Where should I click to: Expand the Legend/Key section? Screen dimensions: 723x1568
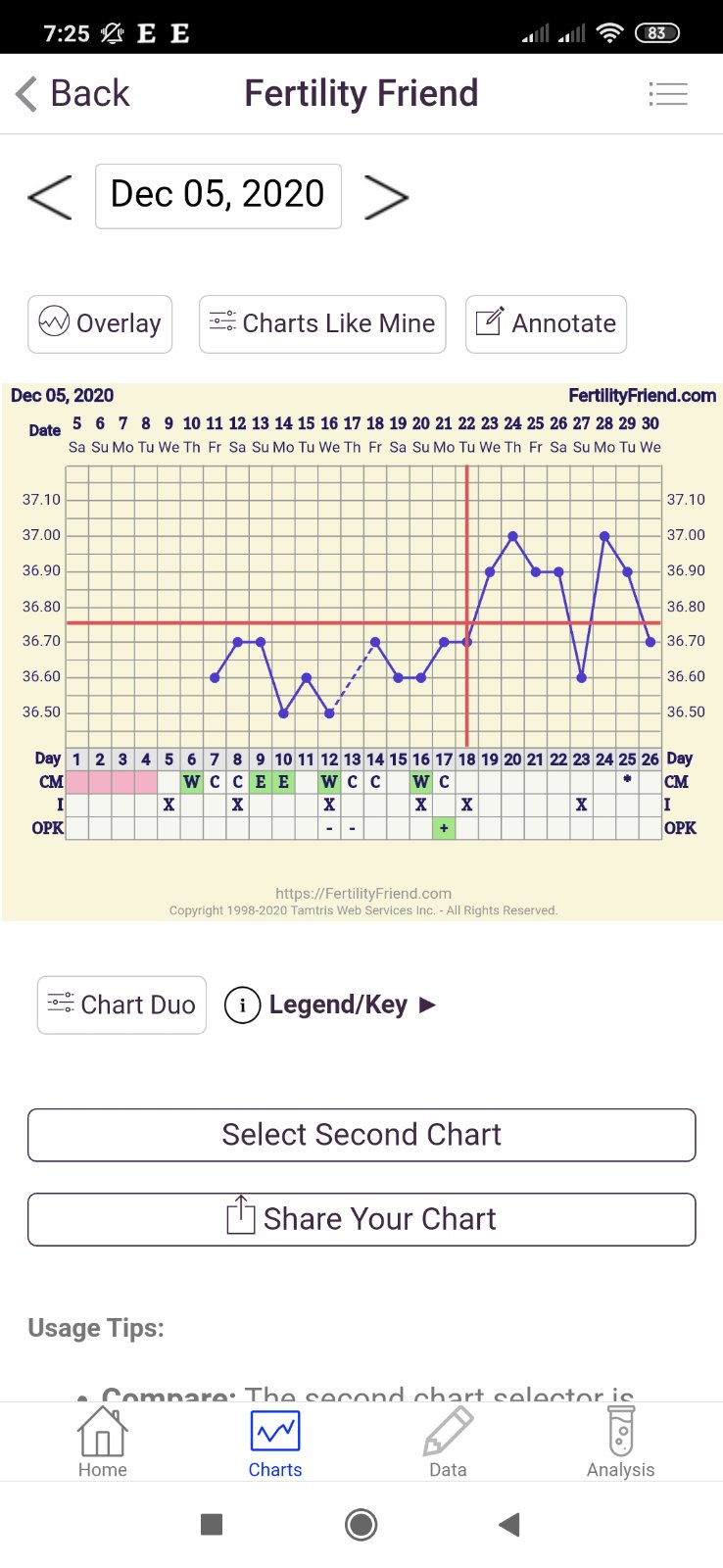331,1004
